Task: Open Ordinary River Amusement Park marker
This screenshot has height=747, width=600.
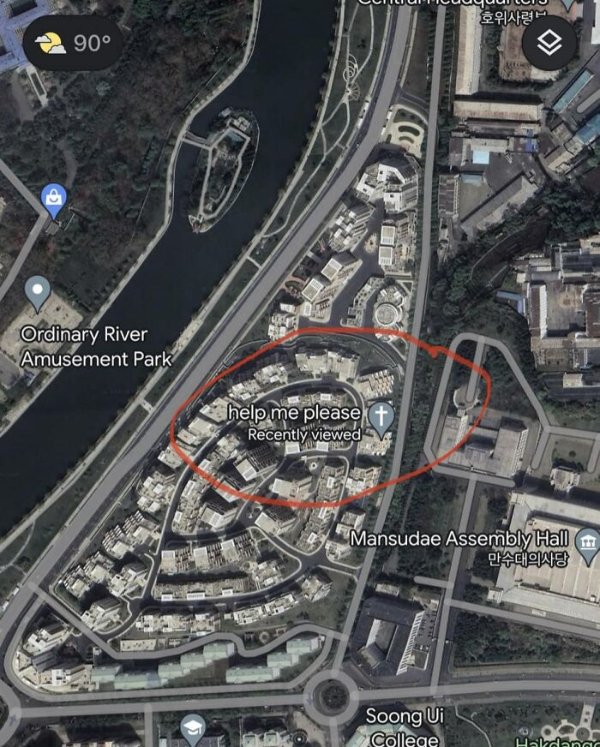Action: coord(38,291)
